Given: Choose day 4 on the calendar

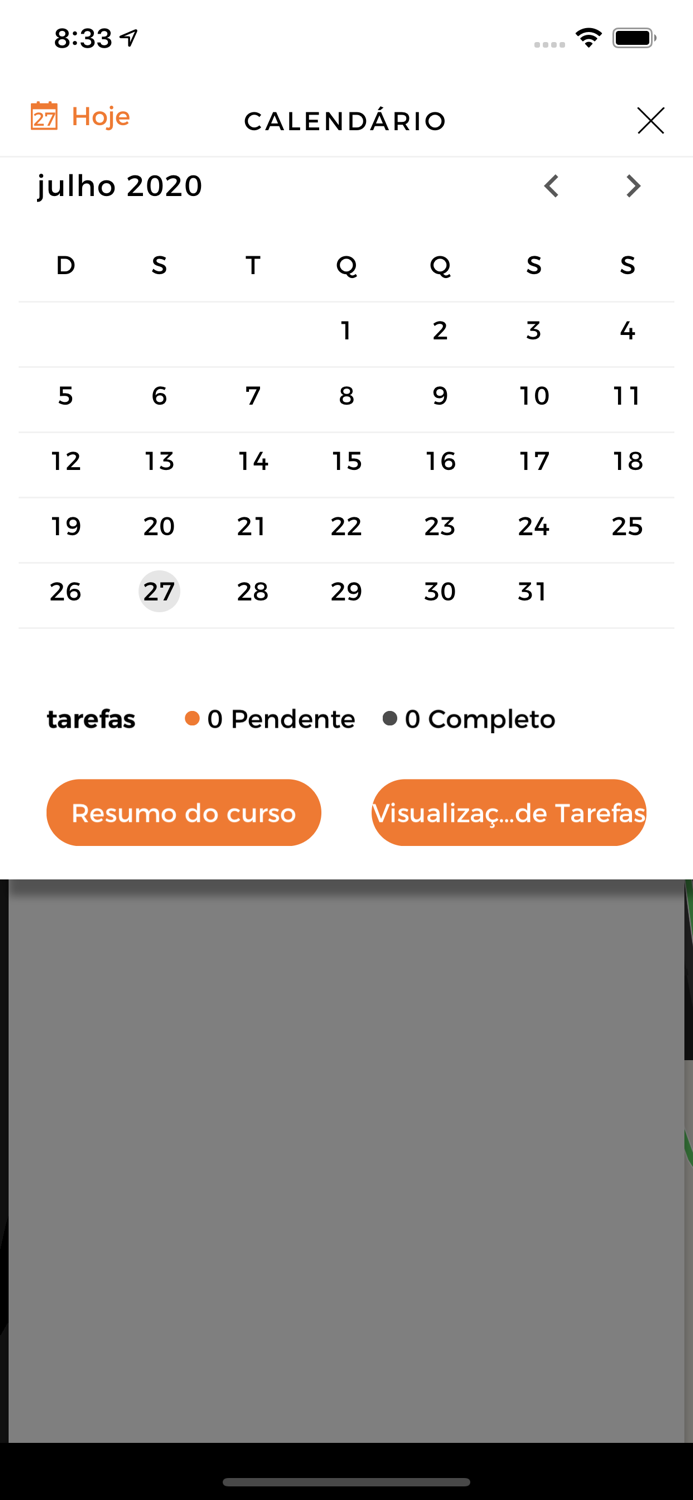Looking at the screenshot, I should pos(627,331).
